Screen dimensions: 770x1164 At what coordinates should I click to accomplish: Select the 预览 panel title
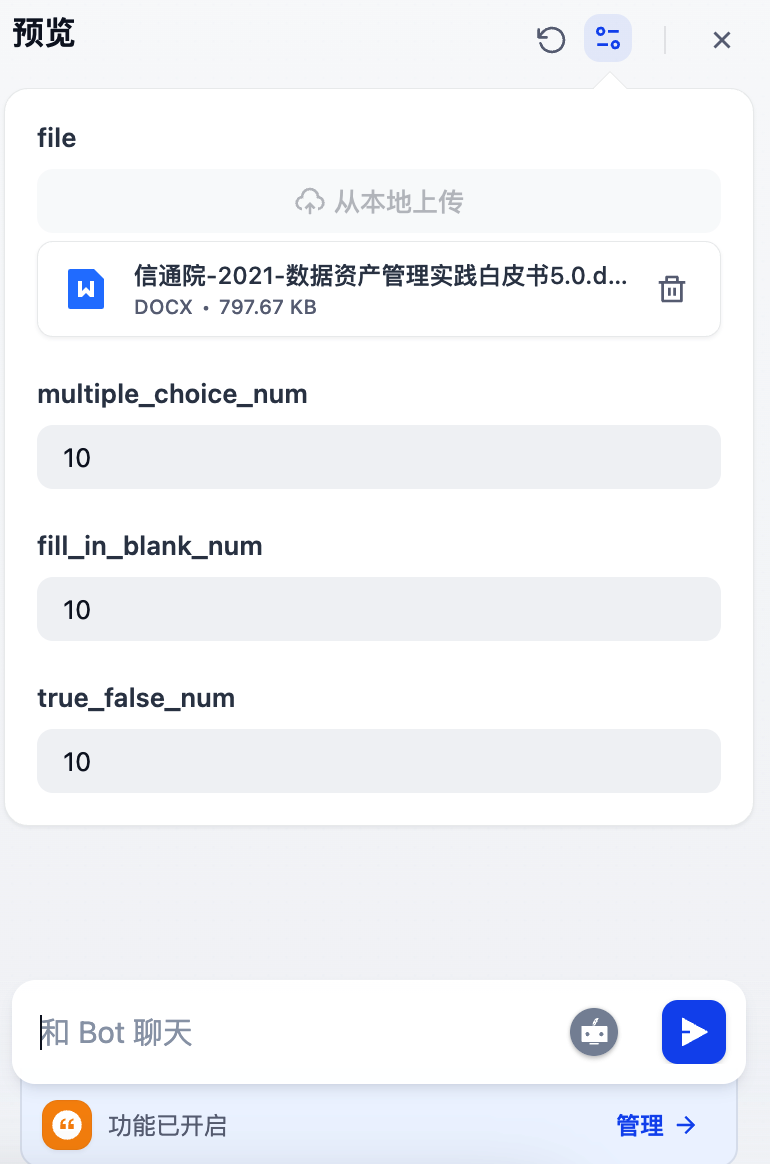42,33
